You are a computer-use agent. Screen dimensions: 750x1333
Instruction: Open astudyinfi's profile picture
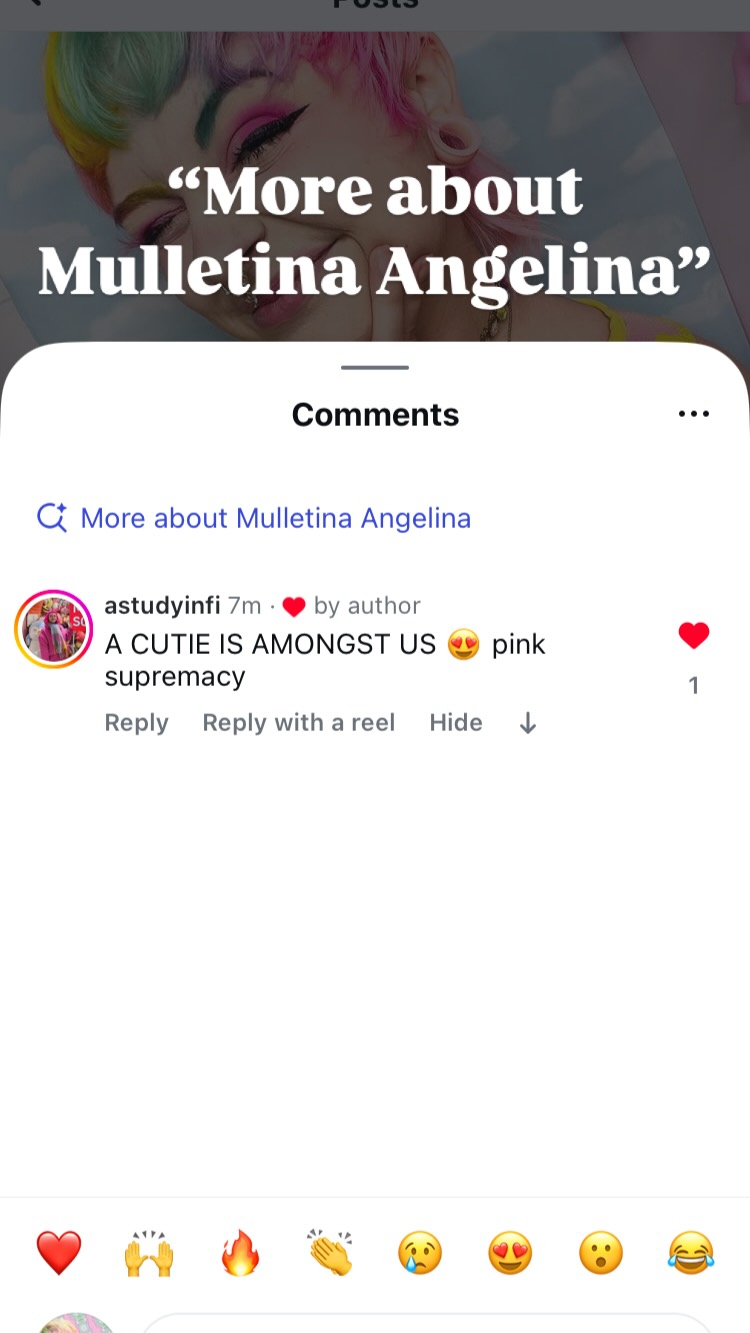tap(54, 629)
